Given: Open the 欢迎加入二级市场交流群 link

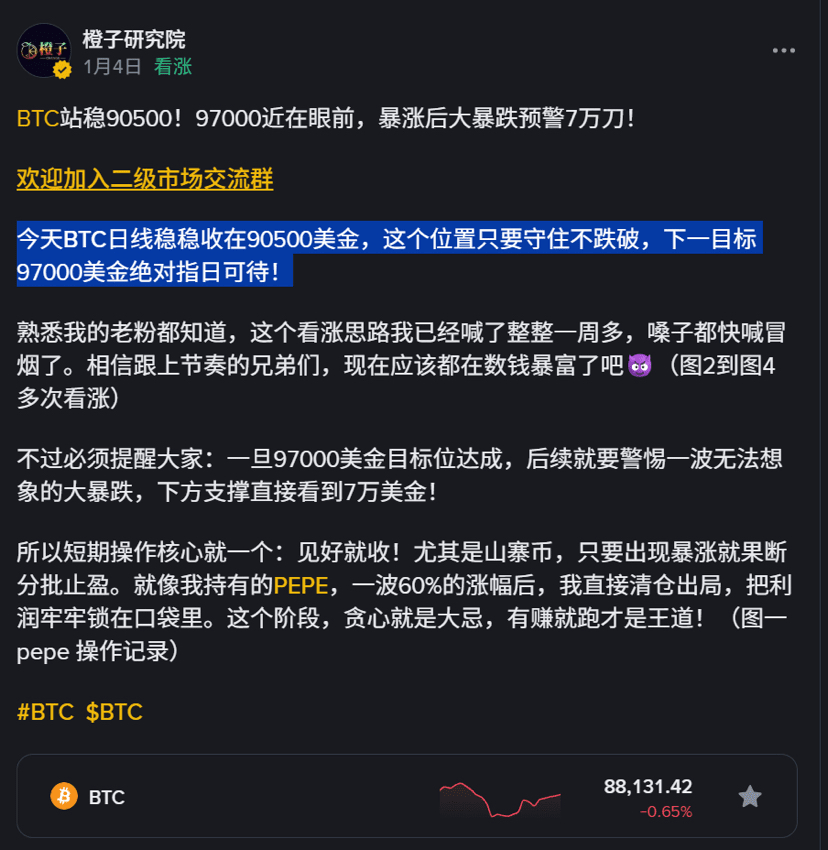Looking at the screenshot, I should [x=145, y=179].
